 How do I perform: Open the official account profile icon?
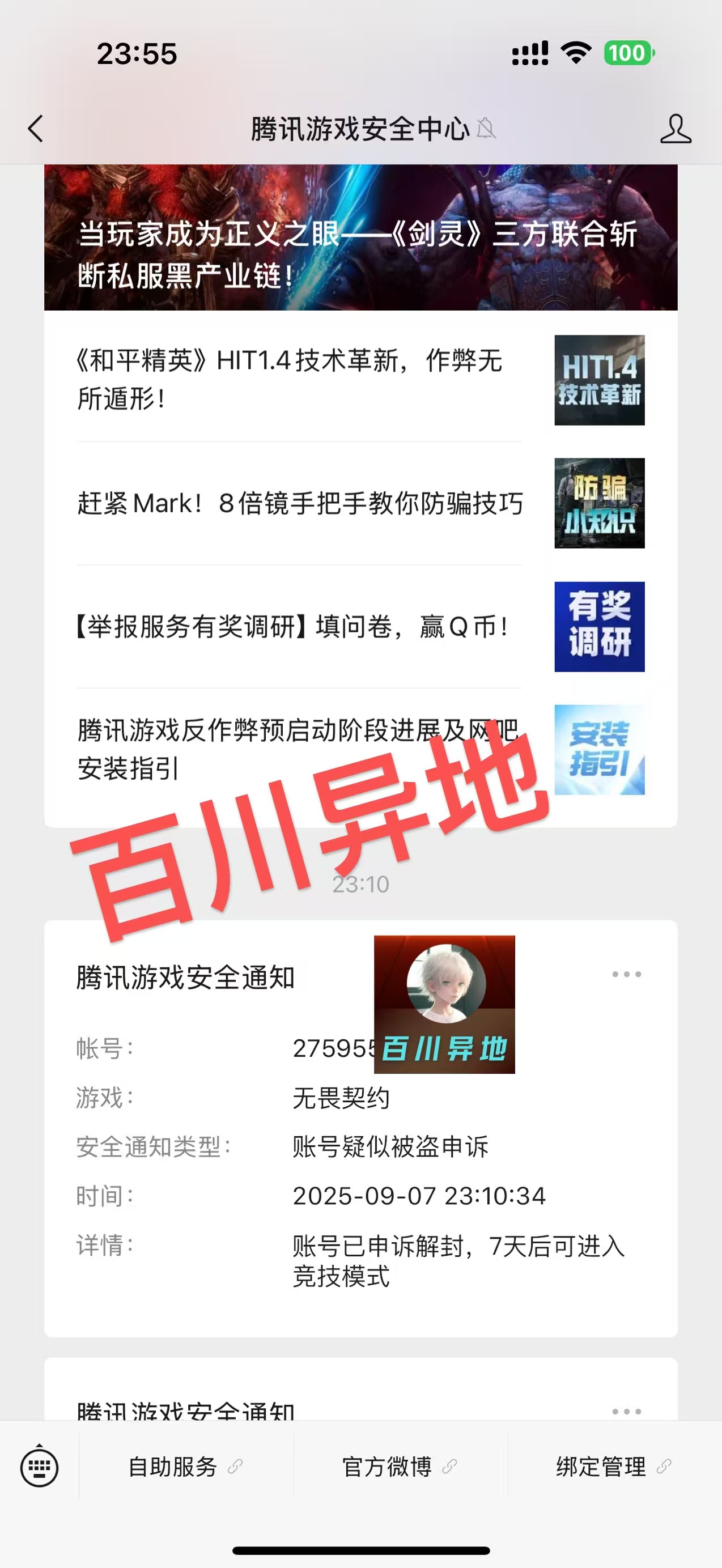click(675, 129)
